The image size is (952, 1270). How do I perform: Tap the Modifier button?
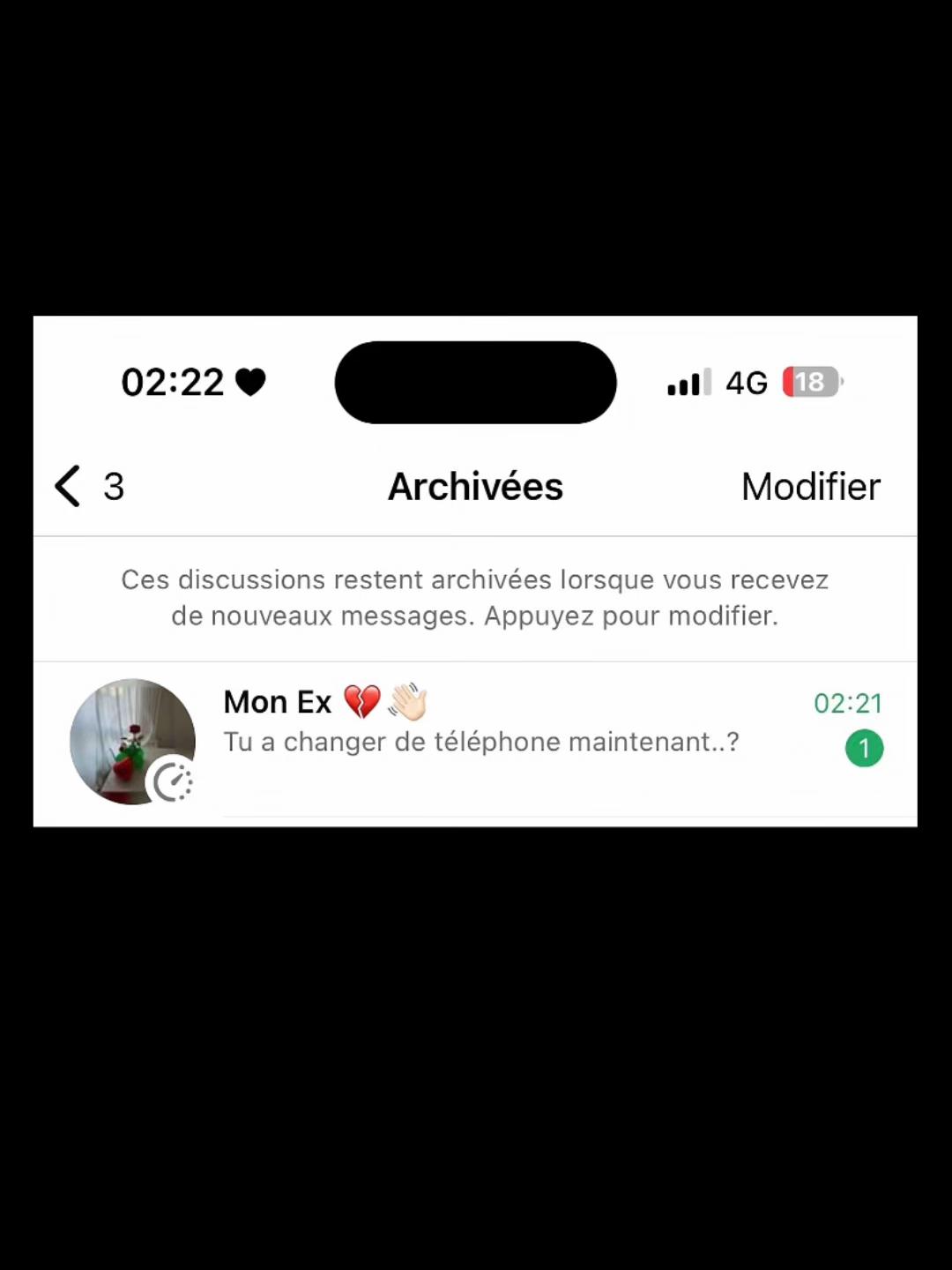coord(810,486)
